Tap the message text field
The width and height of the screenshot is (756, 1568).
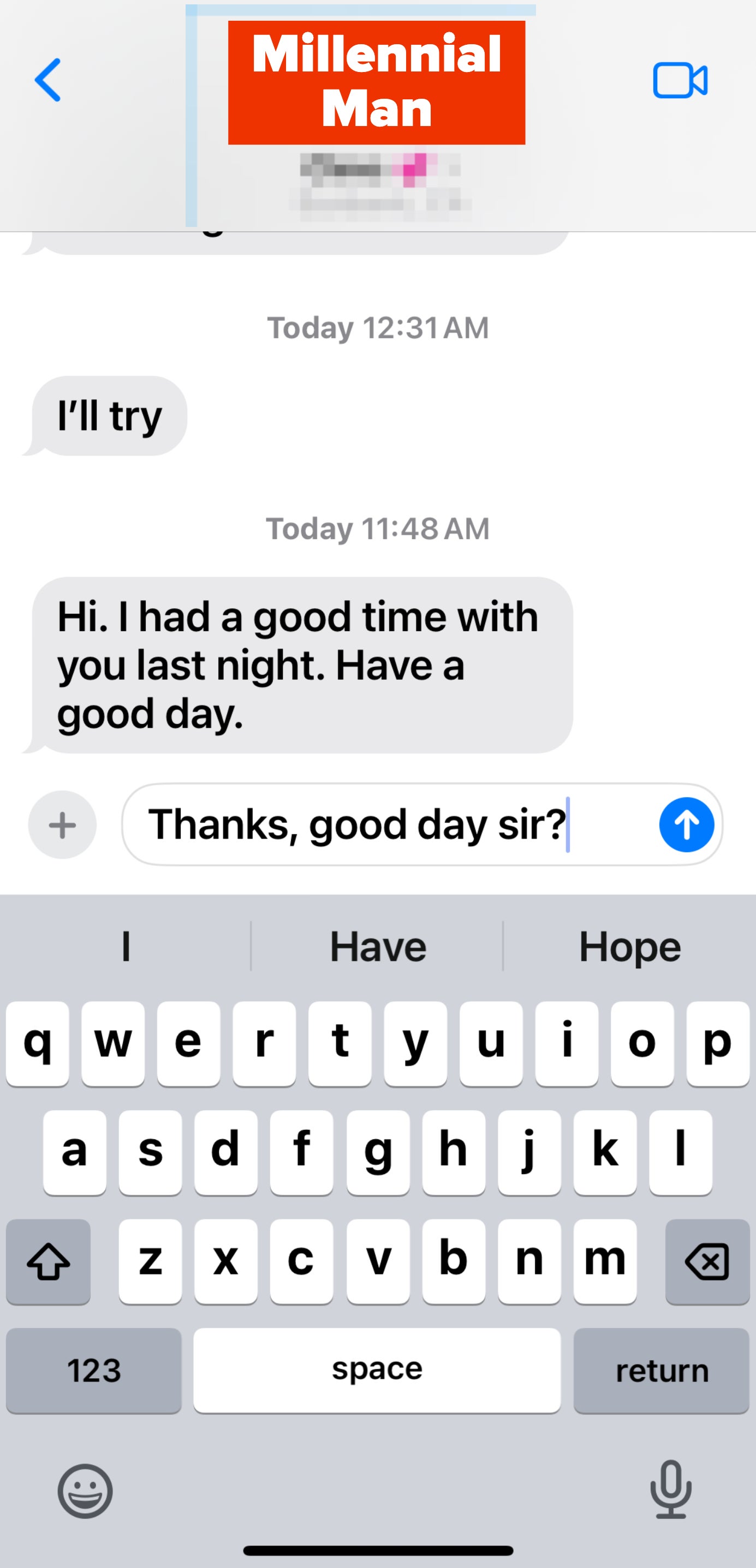click(390, 824)
